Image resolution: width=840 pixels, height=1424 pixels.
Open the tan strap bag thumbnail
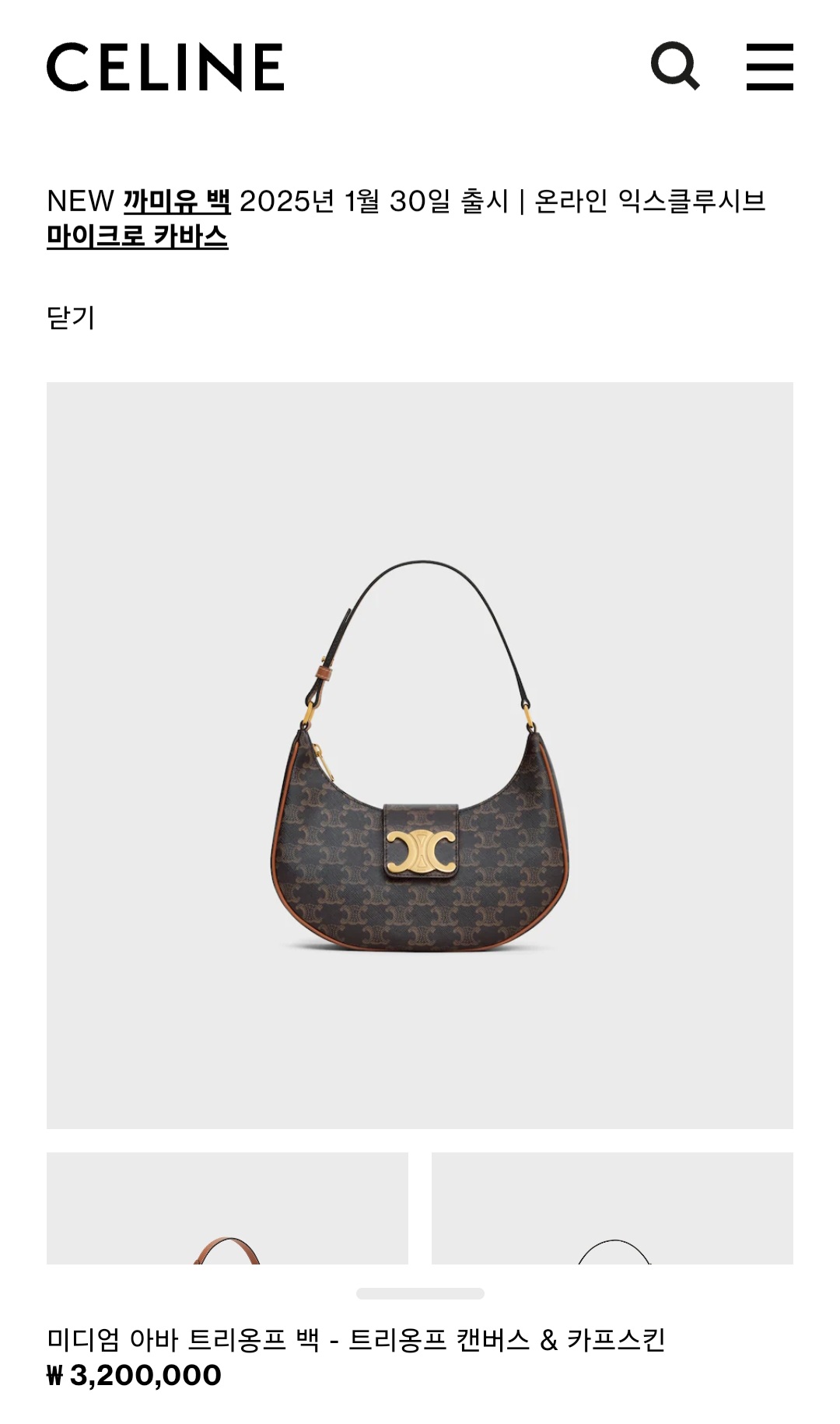[227, 1208]
